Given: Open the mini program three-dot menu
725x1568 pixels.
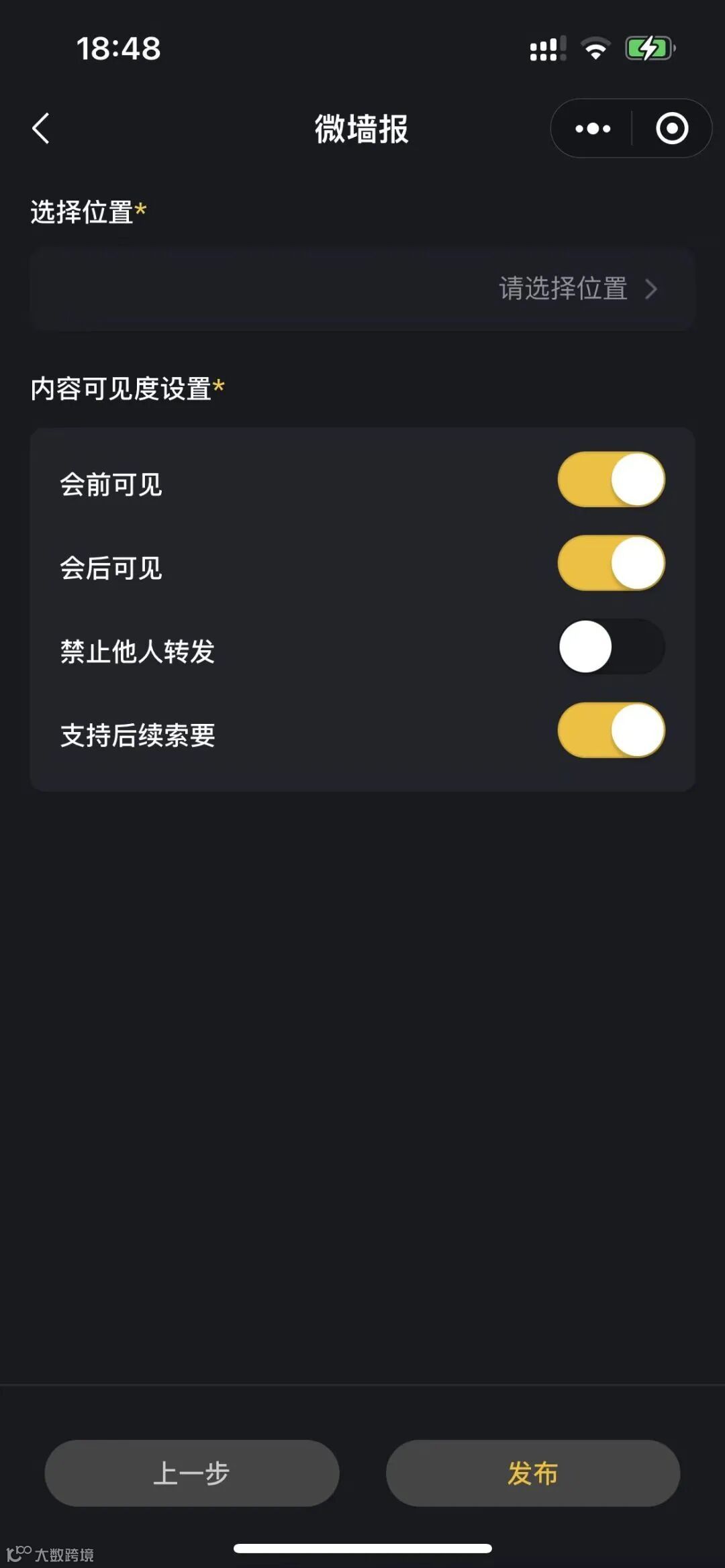Looking at the screenshot, I should [x=593, y=128].
